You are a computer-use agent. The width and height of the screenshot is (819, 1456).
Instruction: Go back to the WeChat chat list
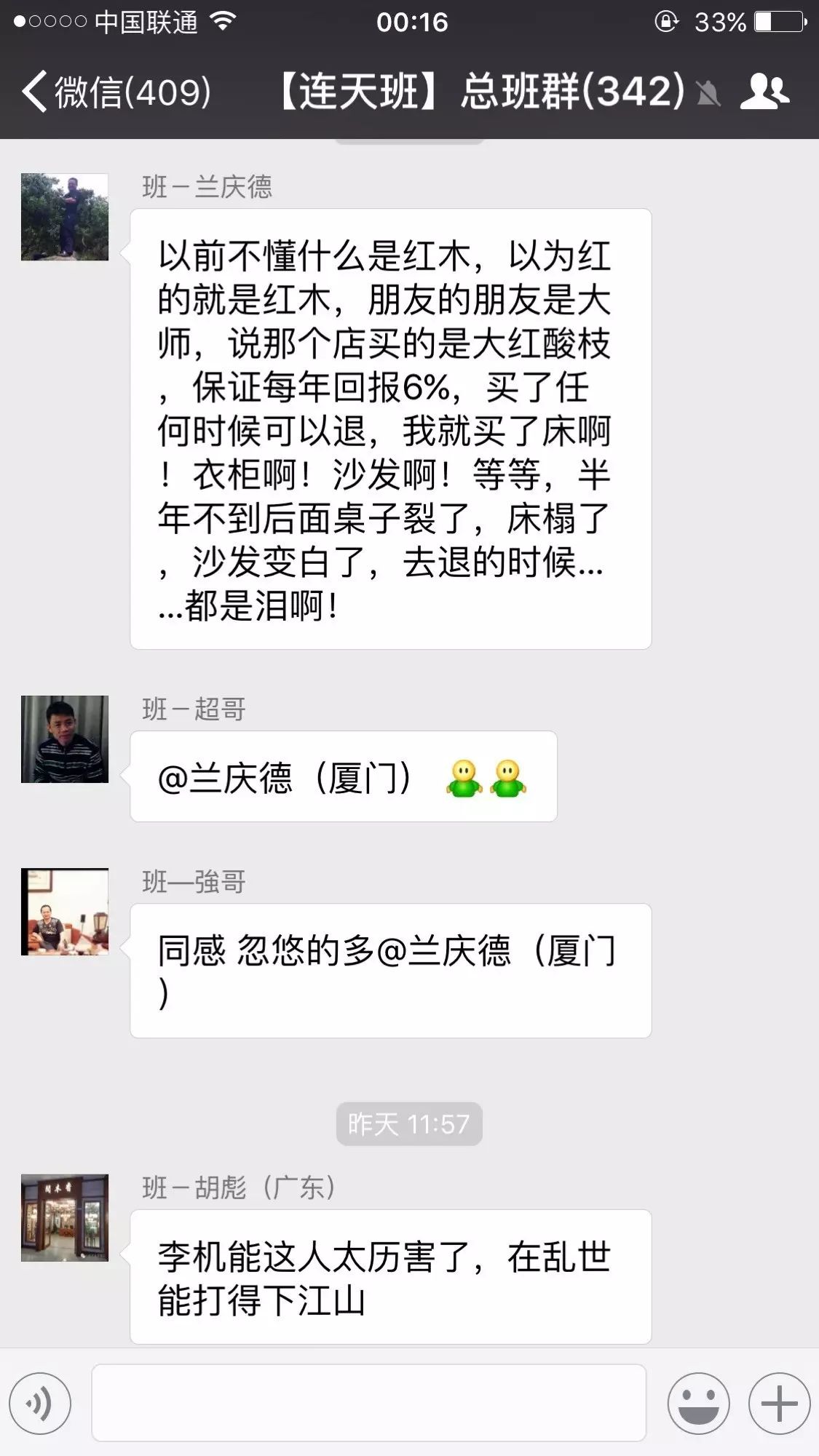pyautogui.click(x=116, y=92)
